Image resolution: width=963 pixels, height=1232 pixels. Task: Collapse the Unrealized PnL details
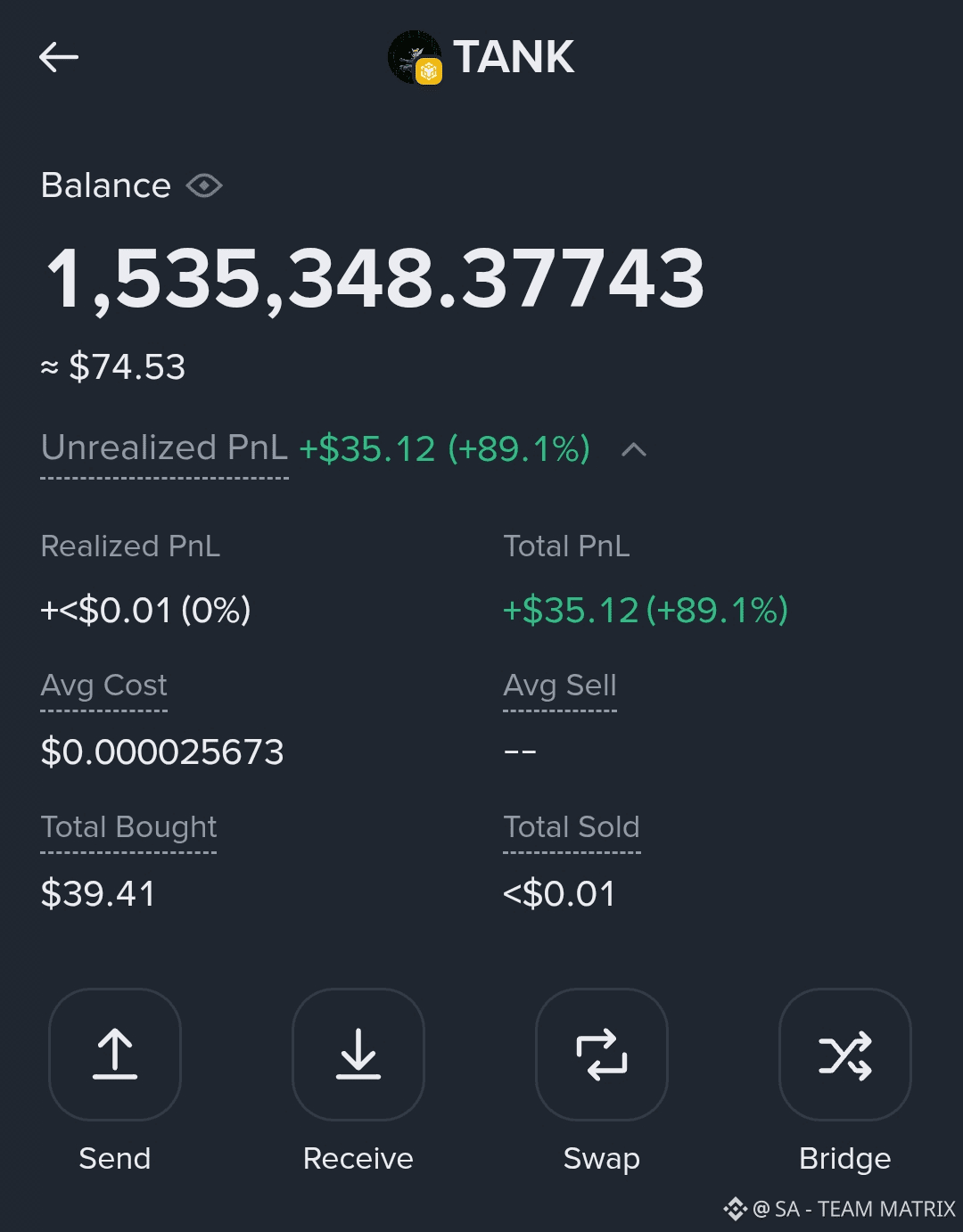click(x=633, y=449)
